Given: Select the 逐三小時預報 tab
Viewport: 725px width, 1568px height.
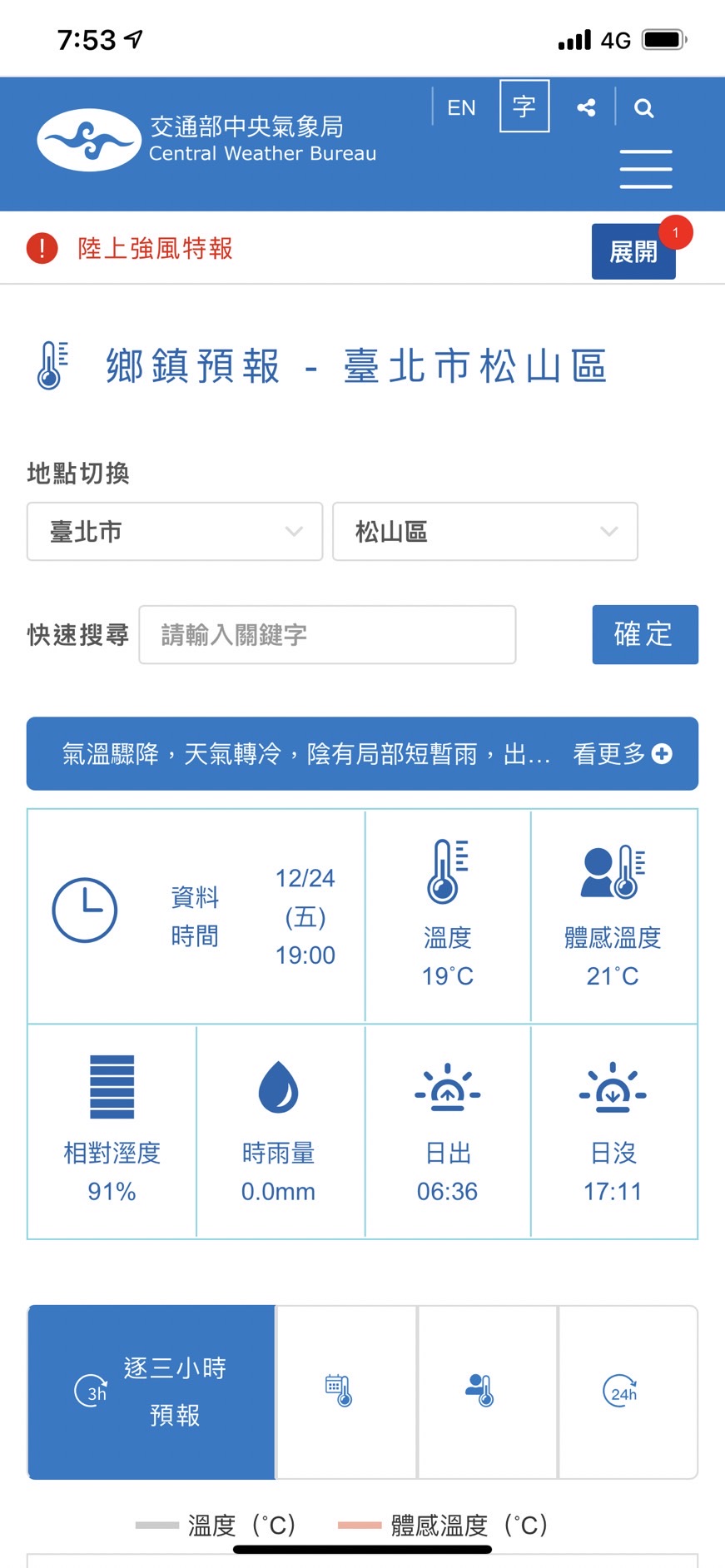Looking at the screenshot, I should (151, 1392).
